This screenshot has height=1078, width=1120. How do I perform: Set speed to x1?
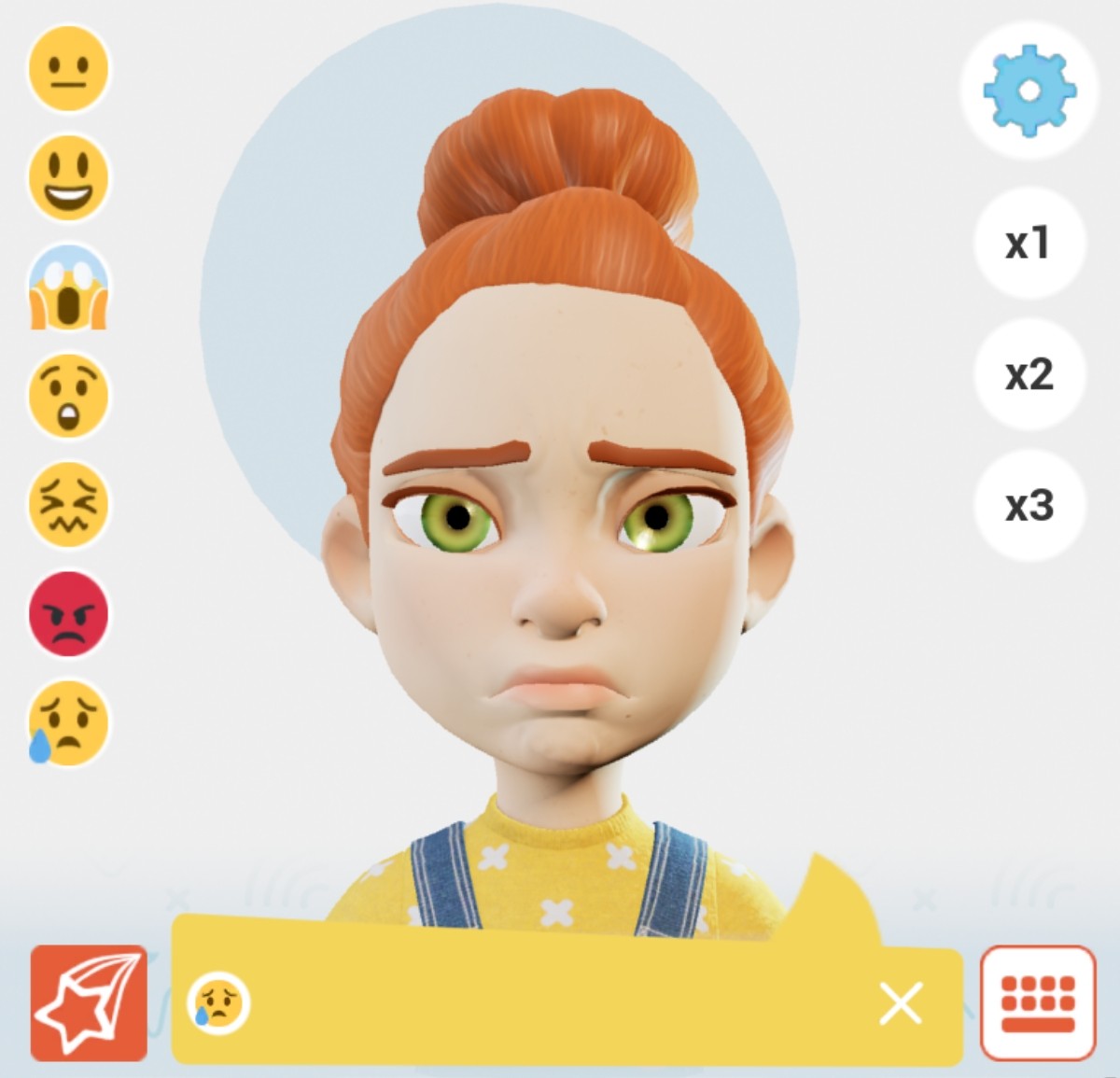coord(1029,243)
